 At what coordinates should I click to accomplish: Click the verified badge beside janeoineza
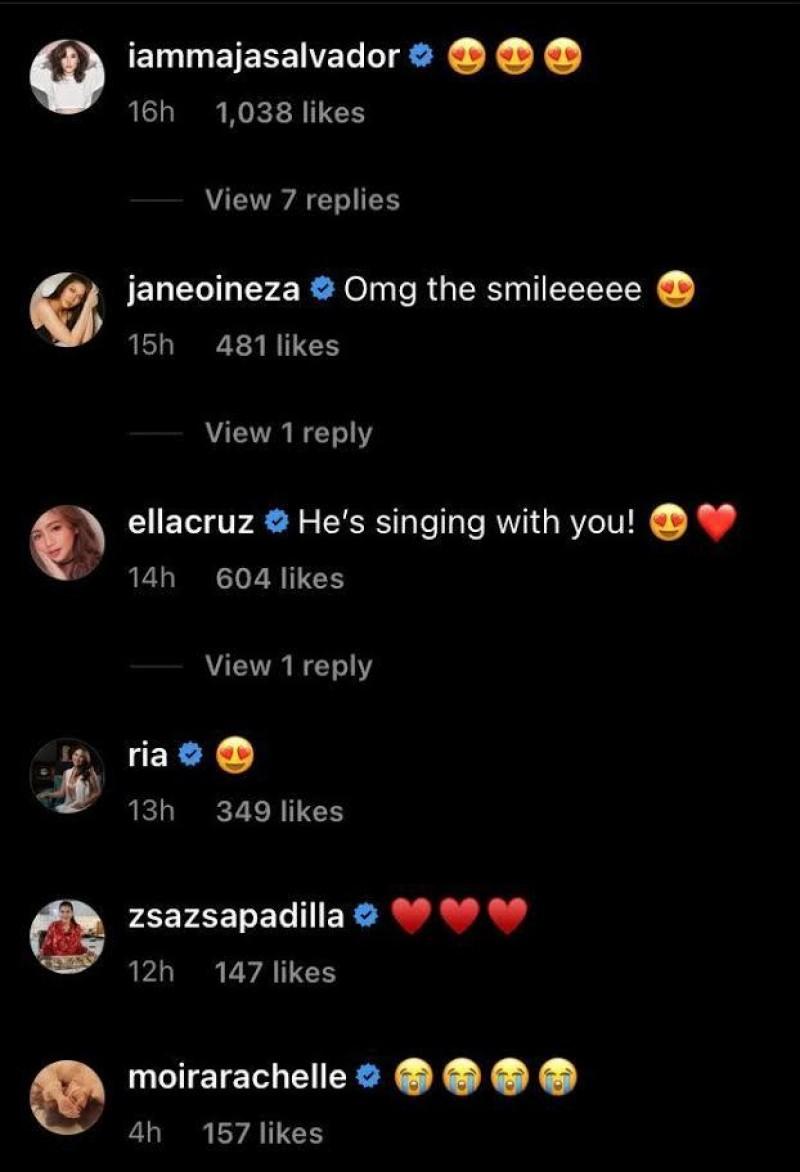coord(322,288)
